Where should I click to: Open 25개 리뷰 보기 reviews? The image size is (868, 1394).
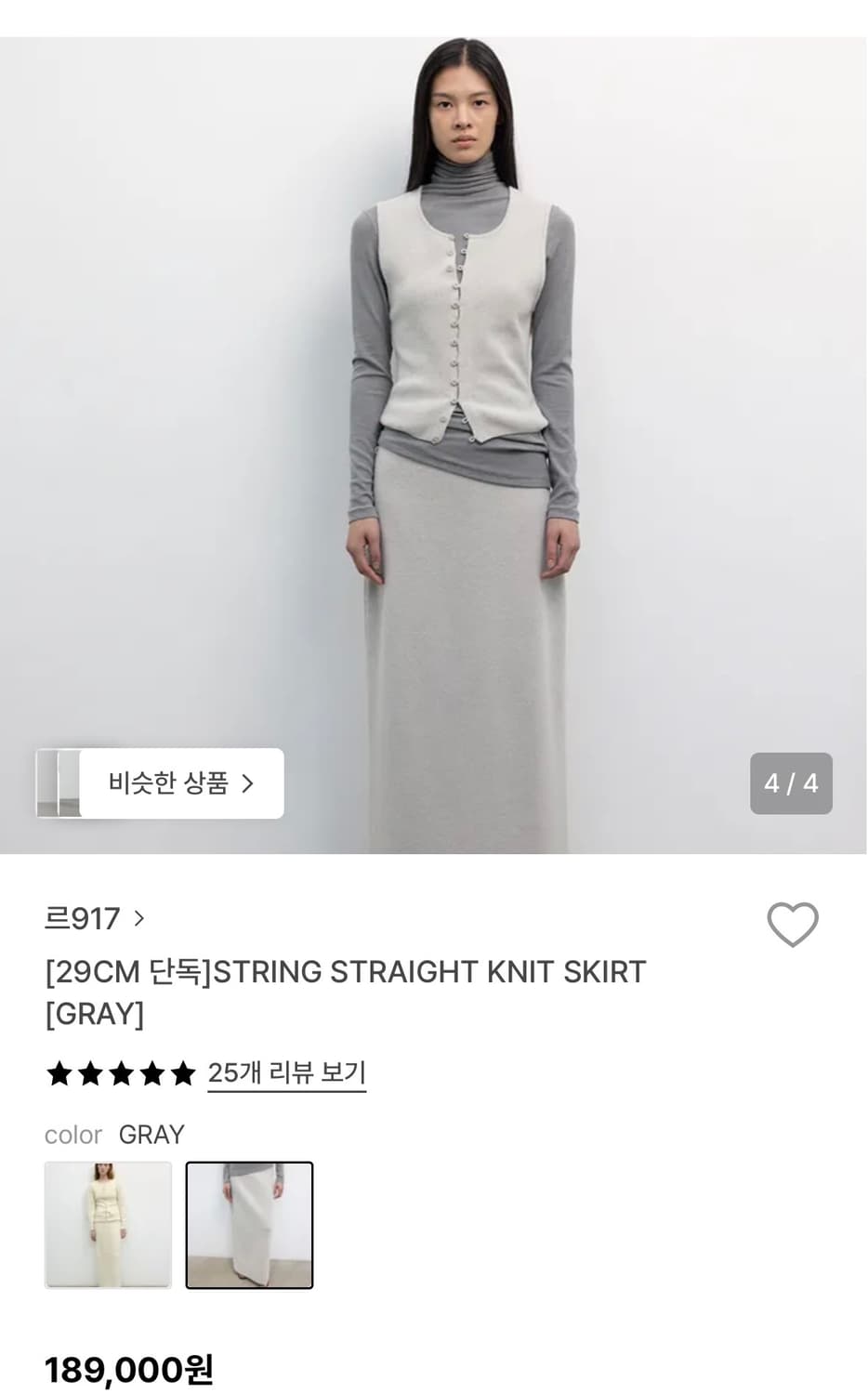(286, 1072)
